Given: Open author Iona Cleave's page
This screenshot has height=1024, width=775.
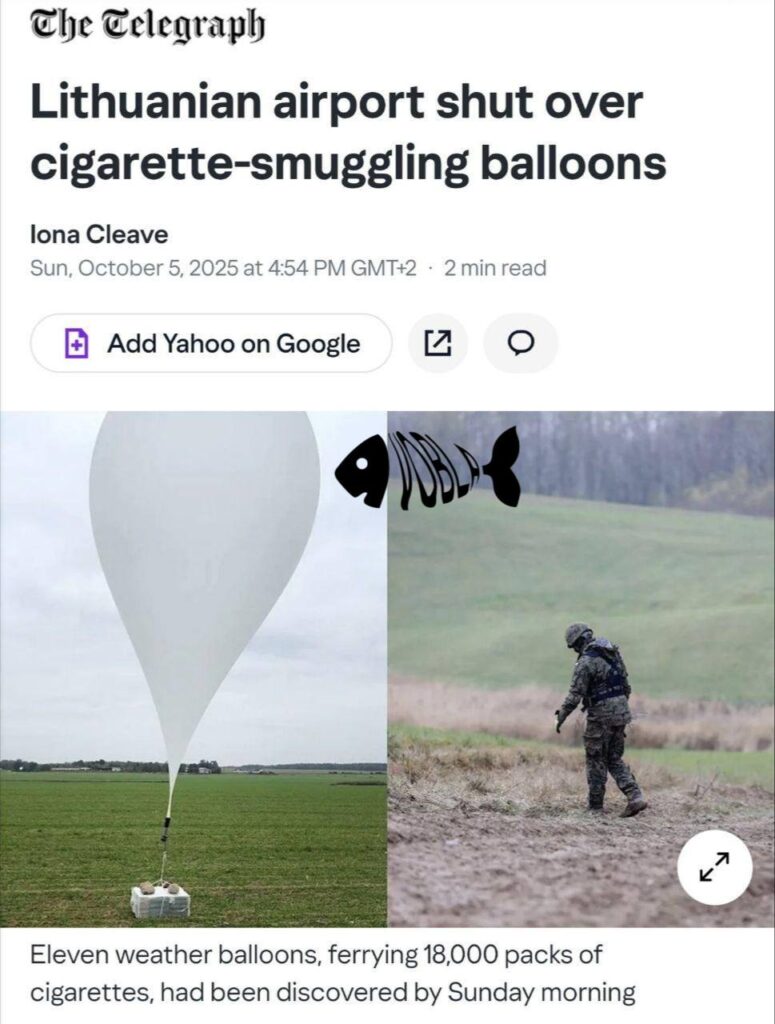Looking at the screenshot, I should pos(99,234).
